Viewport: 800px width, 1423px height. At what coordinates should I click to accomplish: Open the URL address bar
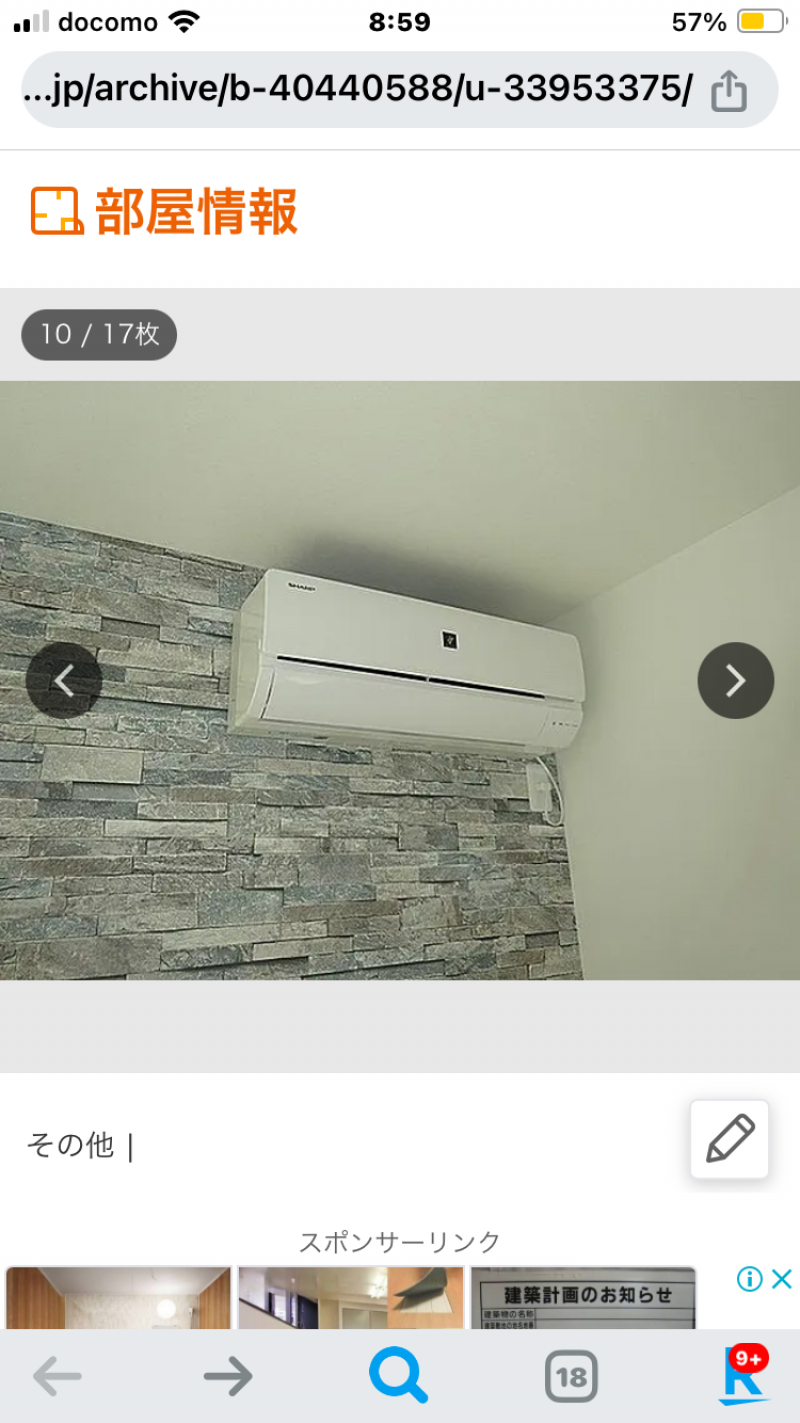tap(357, 90)
